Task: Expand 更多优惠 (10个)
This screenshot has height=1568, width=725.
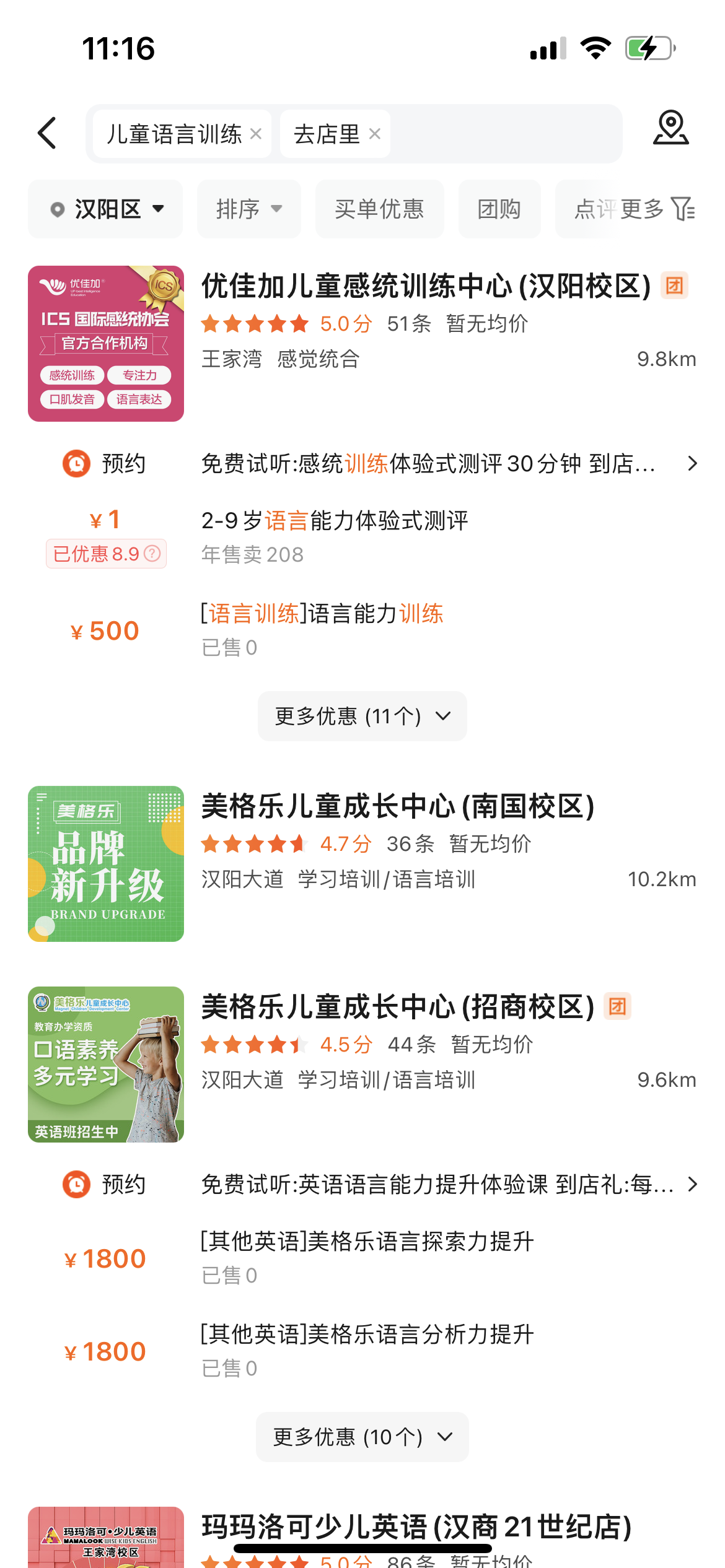Action: pos(362,1437)
